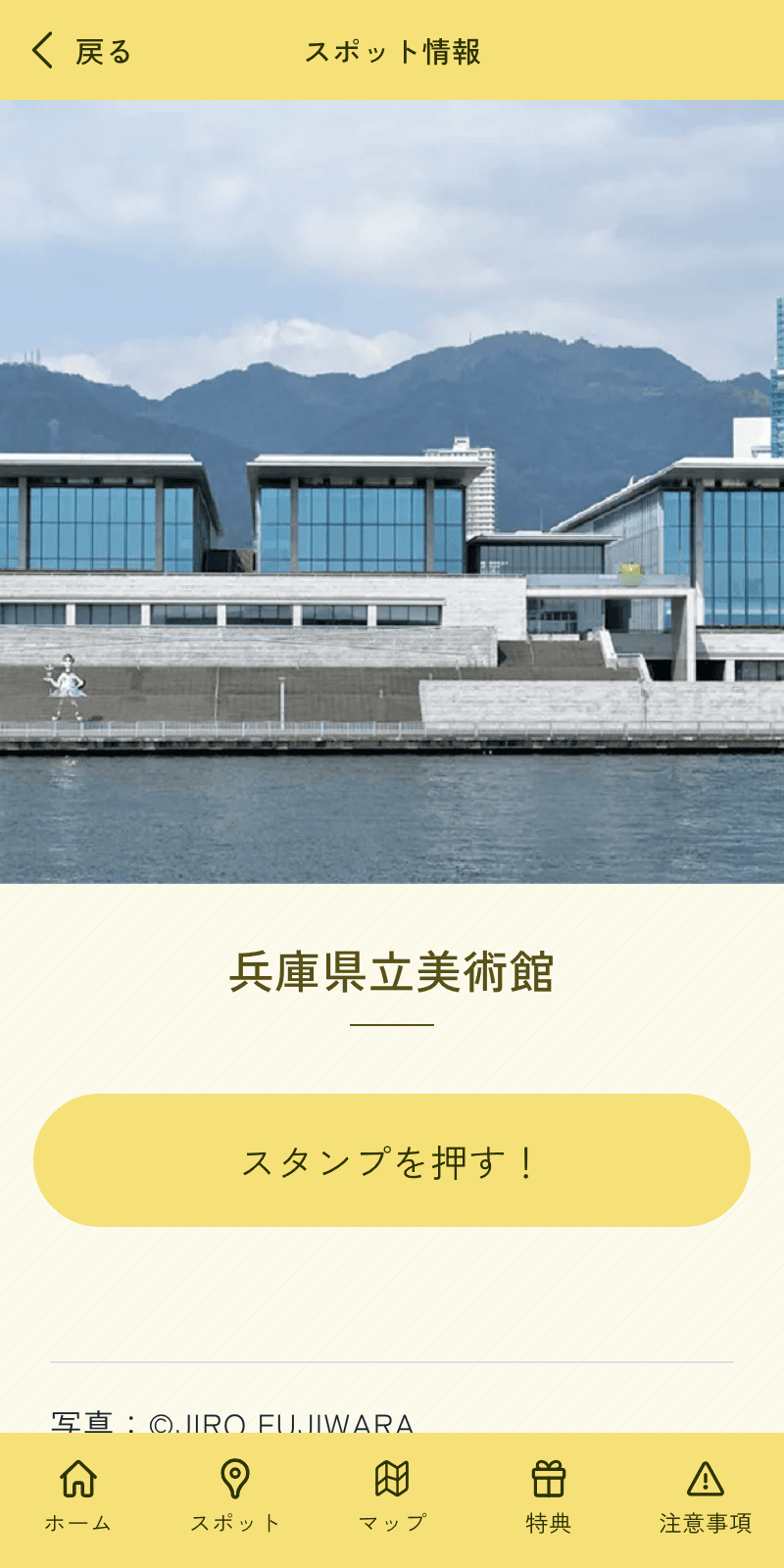784x1568 pixels.
Task: Open the スポット tab via its label
Action: pyautogui.click(x=233, y=1524)
